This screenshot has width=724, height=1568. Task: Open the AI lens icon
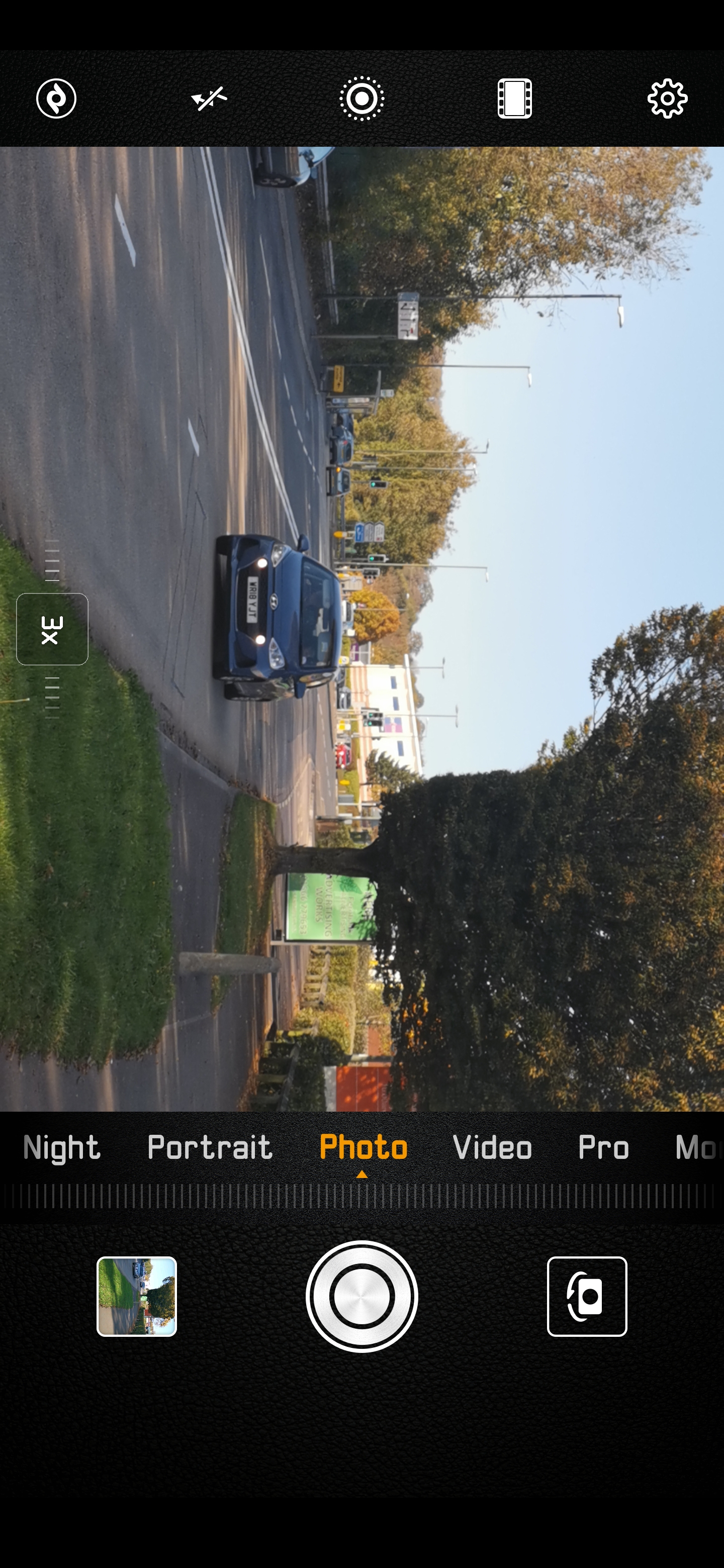pyautogui.click(x=56, y=98)
